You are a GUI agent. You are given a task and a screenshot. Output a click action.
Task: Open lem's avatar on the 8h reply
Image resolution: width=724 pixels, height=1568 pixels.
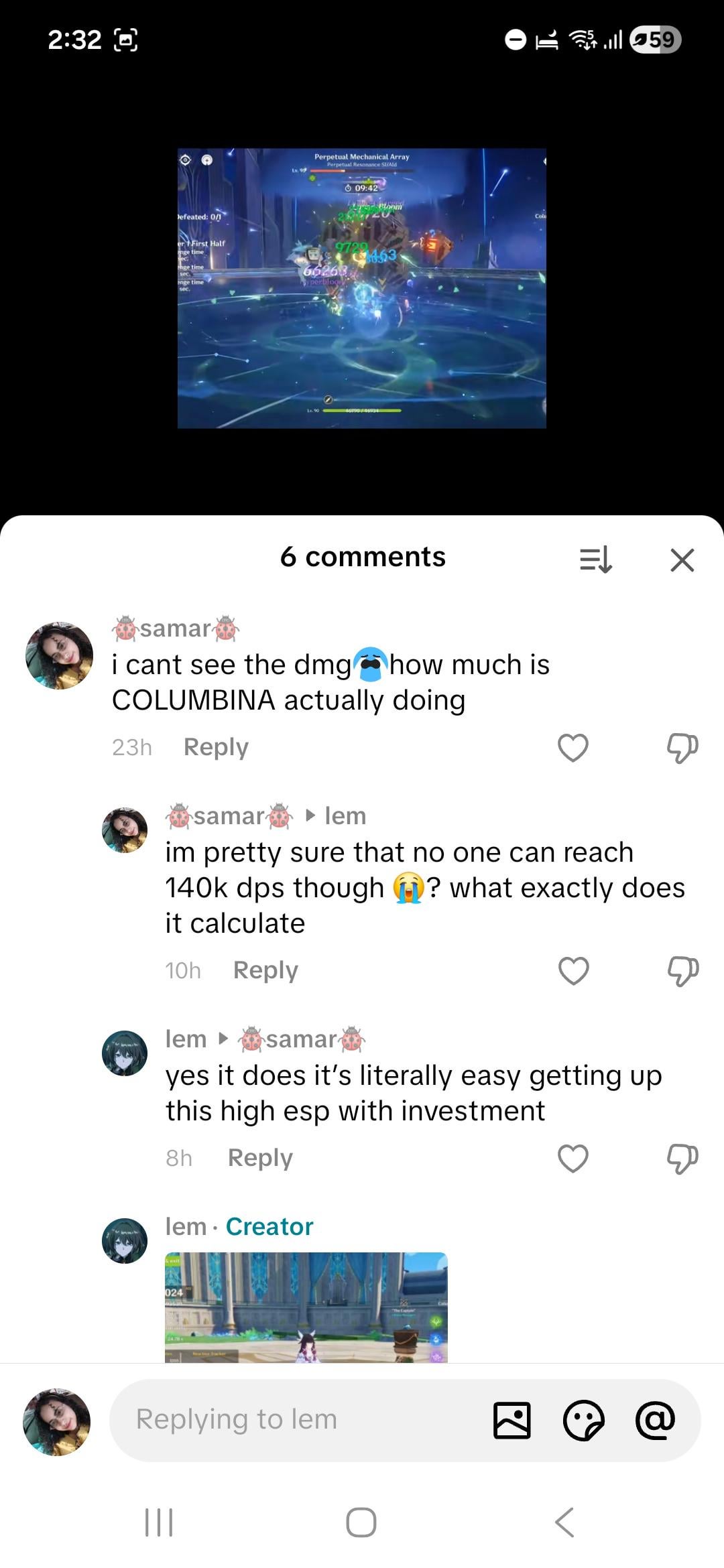[125, 1053]
